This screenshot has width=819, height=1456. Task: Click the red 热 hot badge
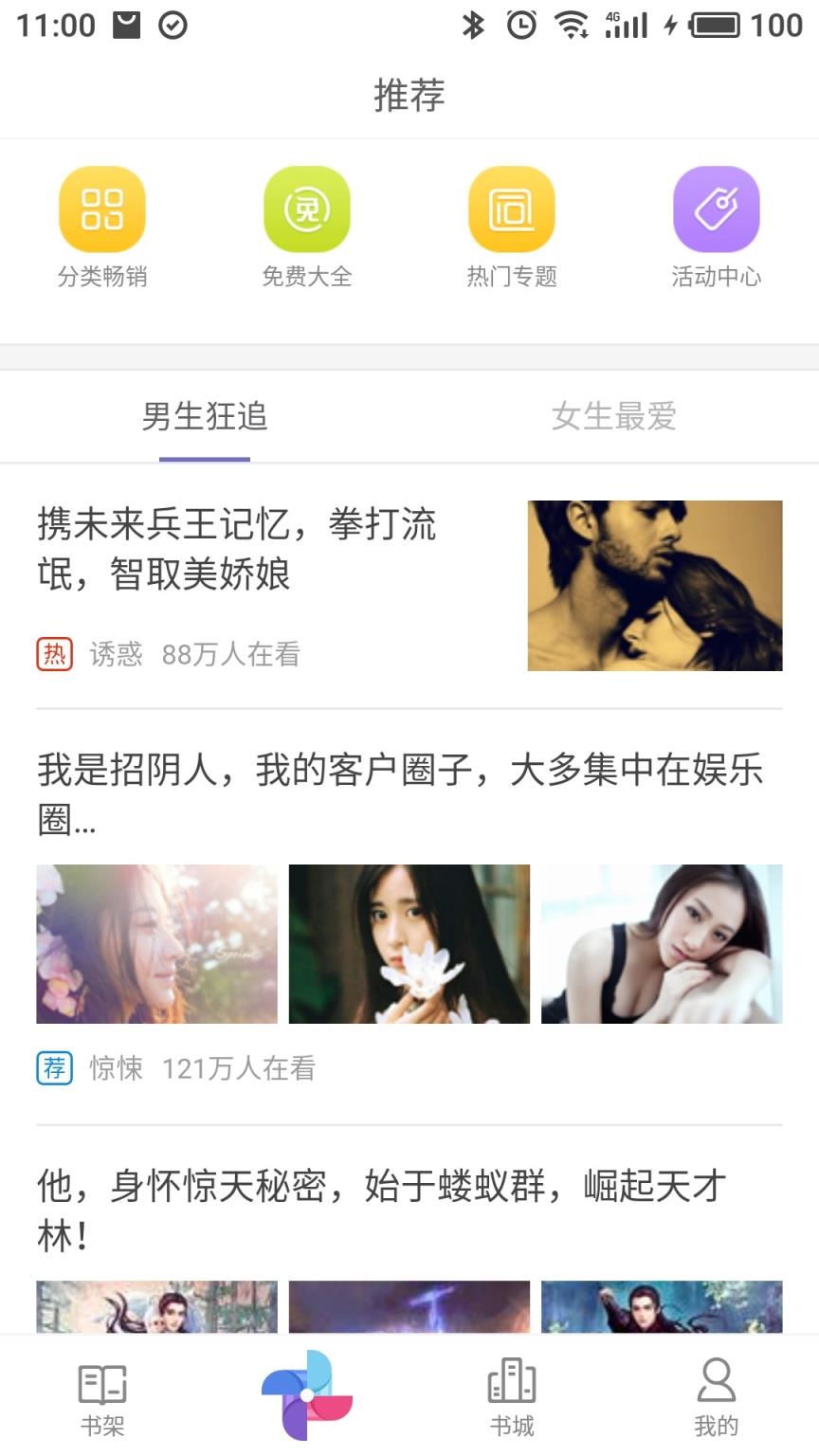pos(55,653)
